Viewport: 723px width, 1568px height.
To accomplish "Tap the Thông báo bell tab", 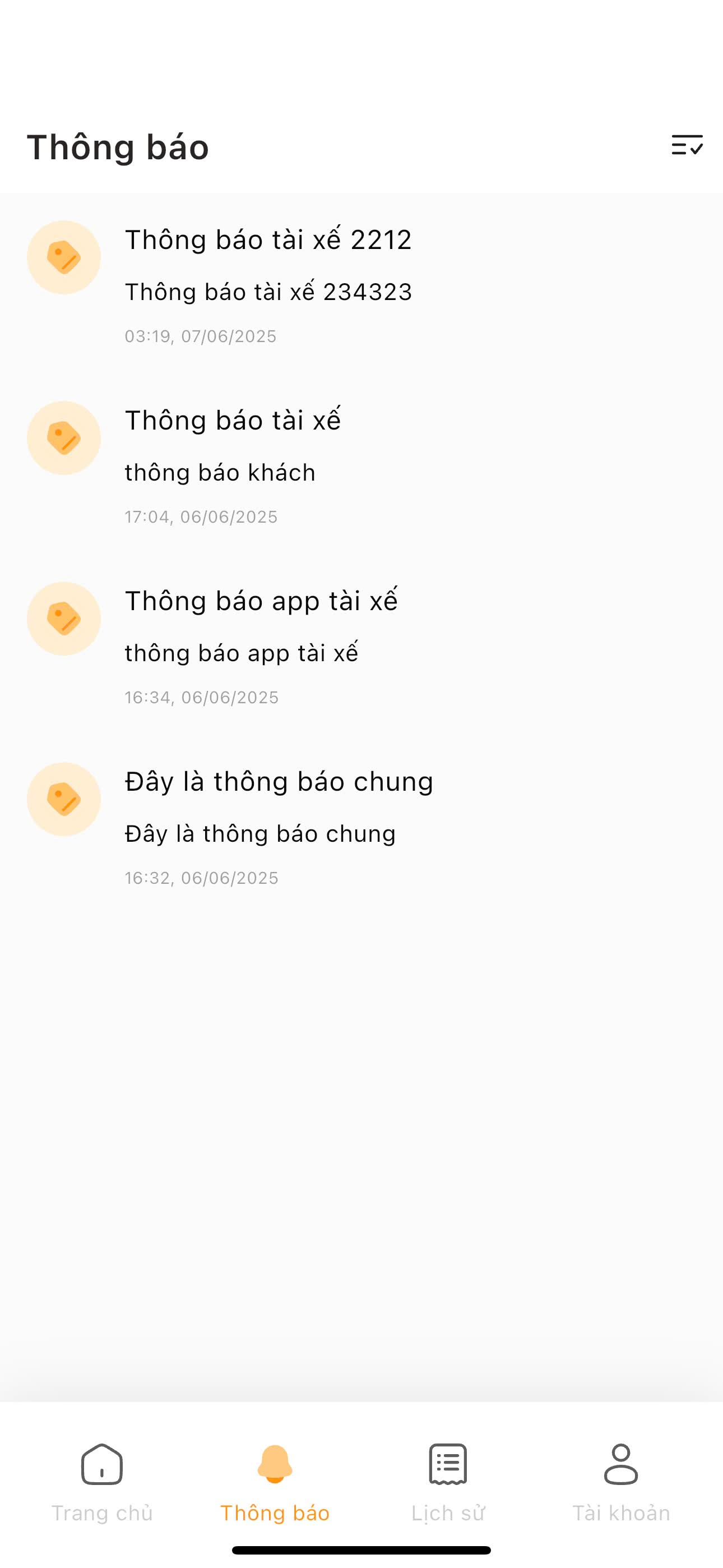I will click(x=275, y=1482).
